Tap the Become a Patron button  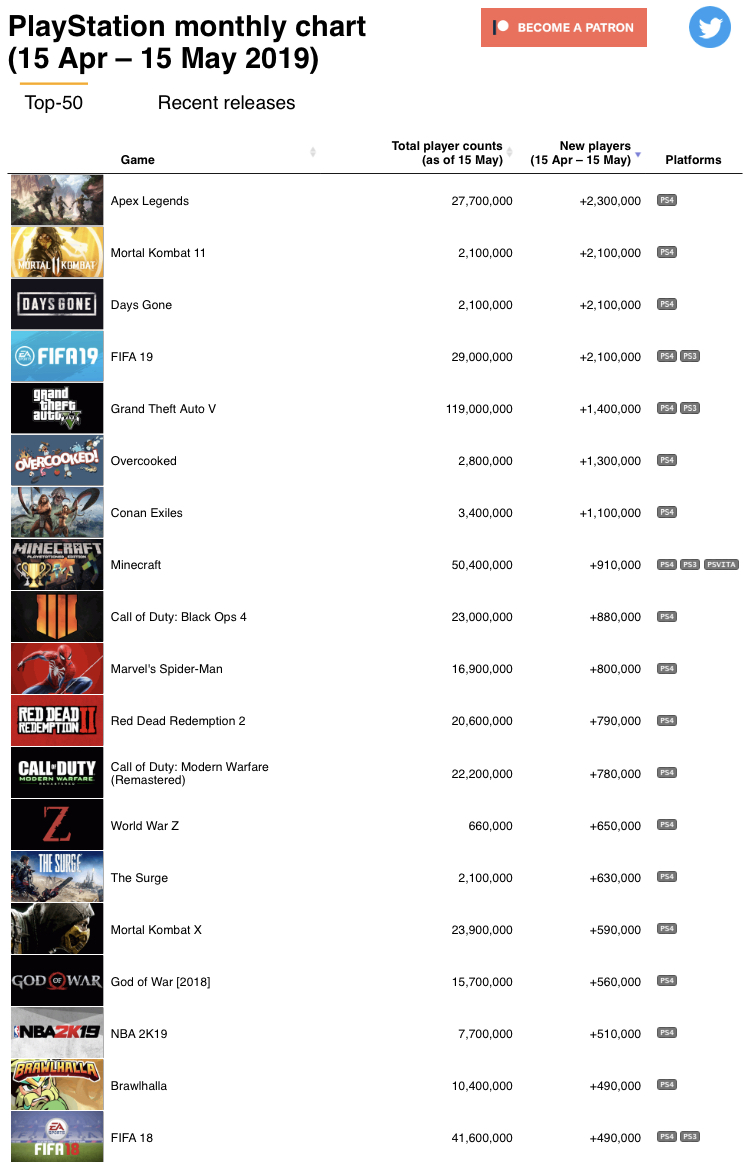564,27
